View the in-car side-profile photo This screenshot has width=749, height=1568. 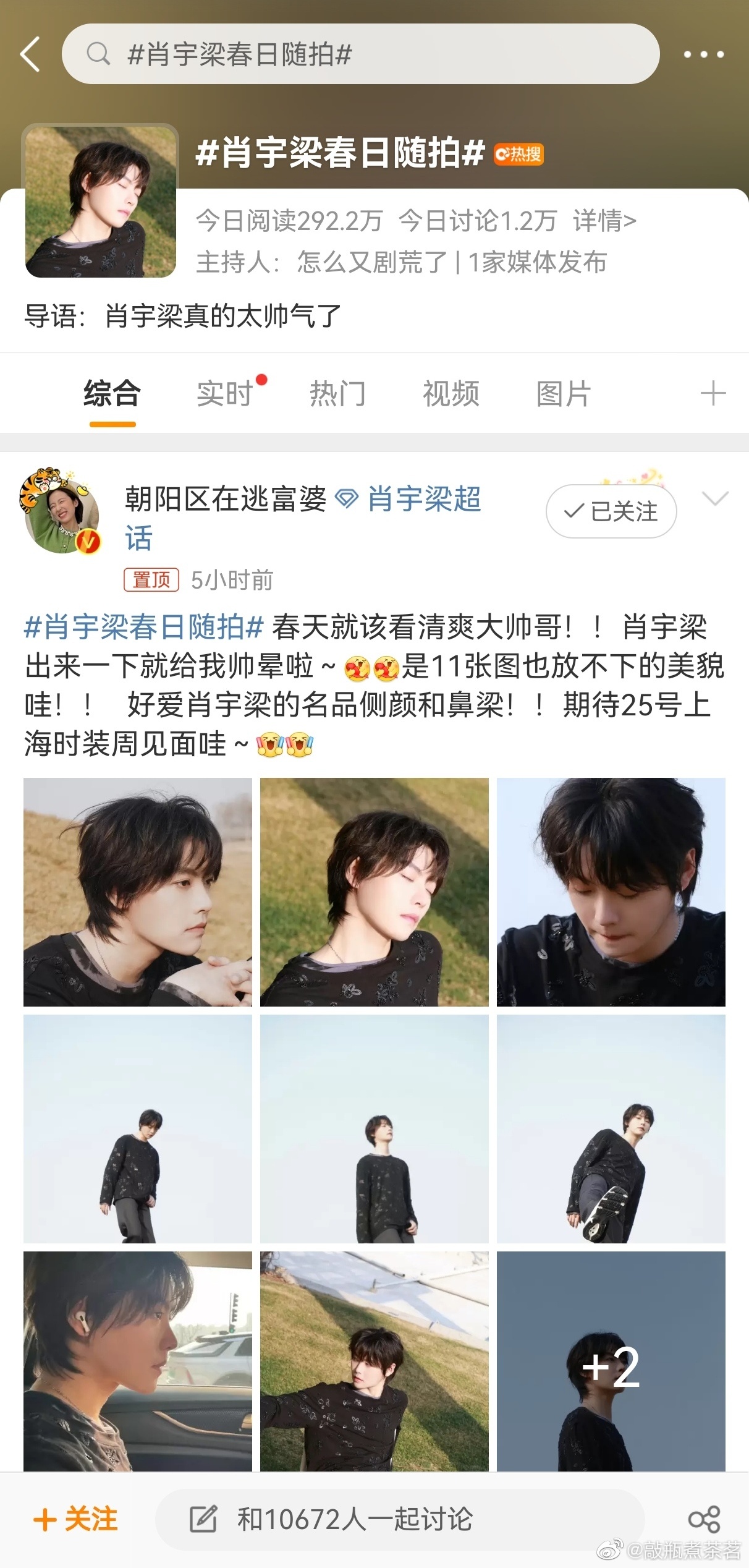point(138,1361)
